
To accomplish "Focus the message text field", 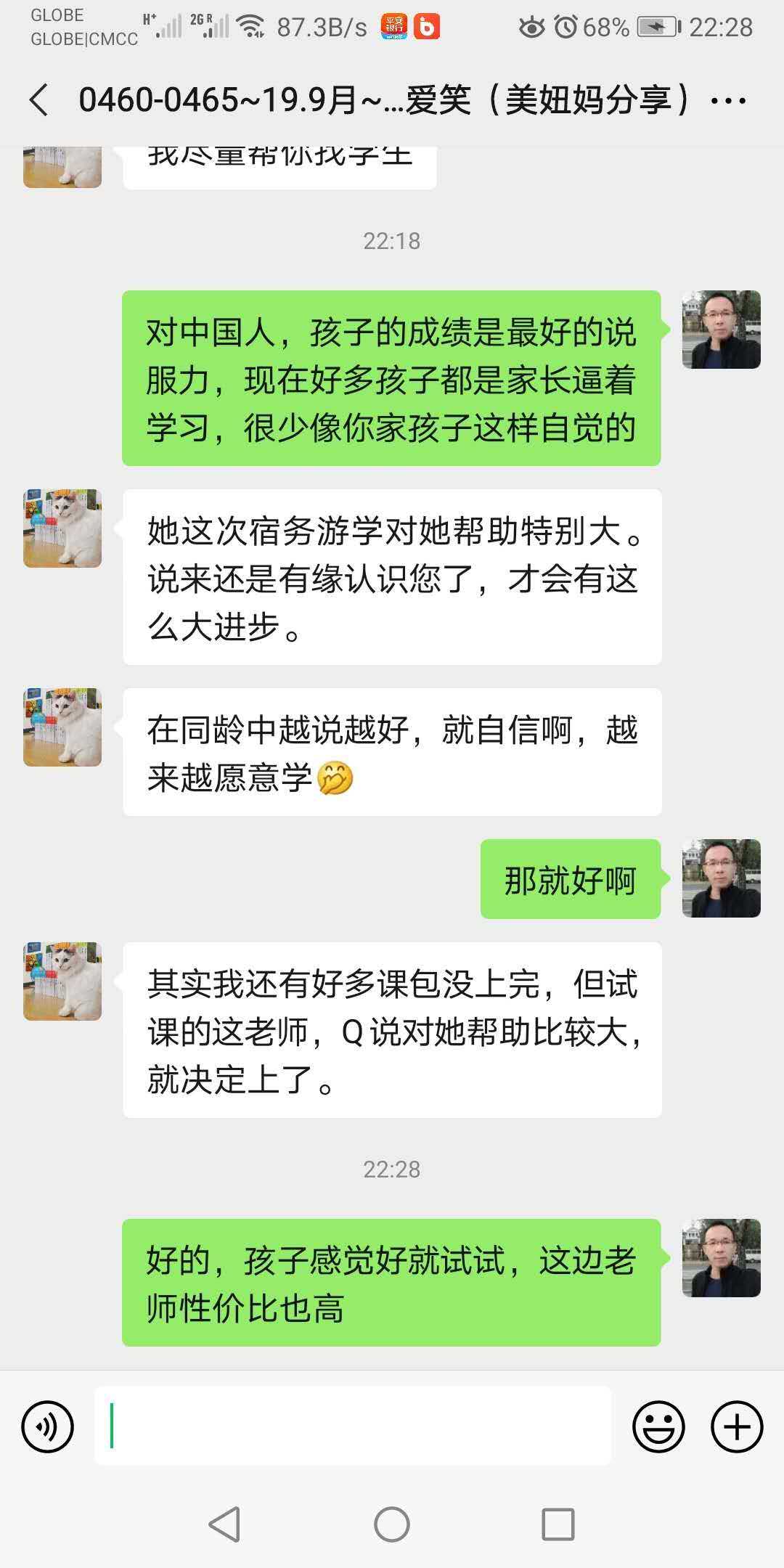I will click(x=353, y=1426).
